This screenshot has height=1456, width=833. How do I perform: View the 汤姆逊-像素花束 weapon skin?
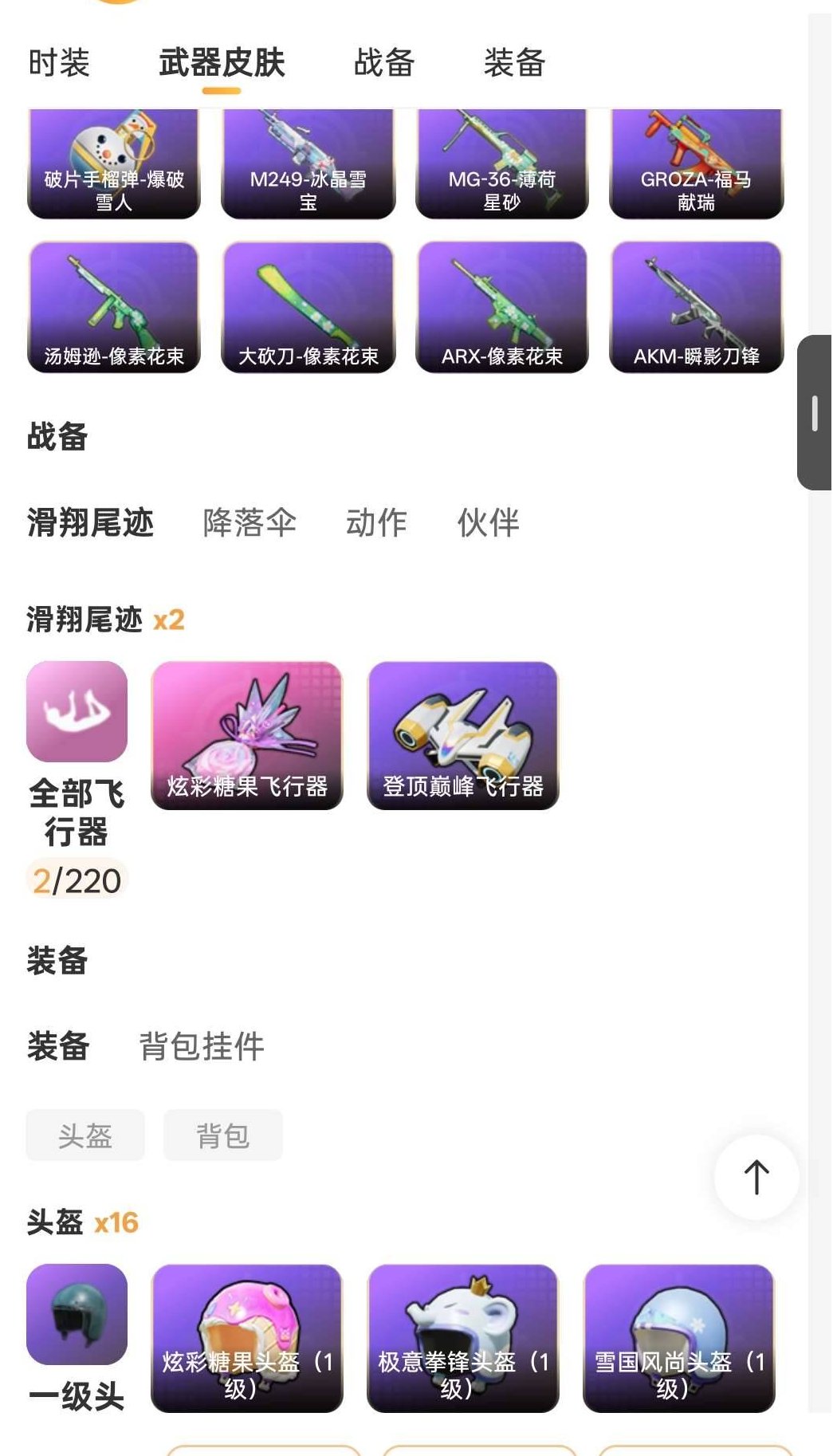point(112,307)
